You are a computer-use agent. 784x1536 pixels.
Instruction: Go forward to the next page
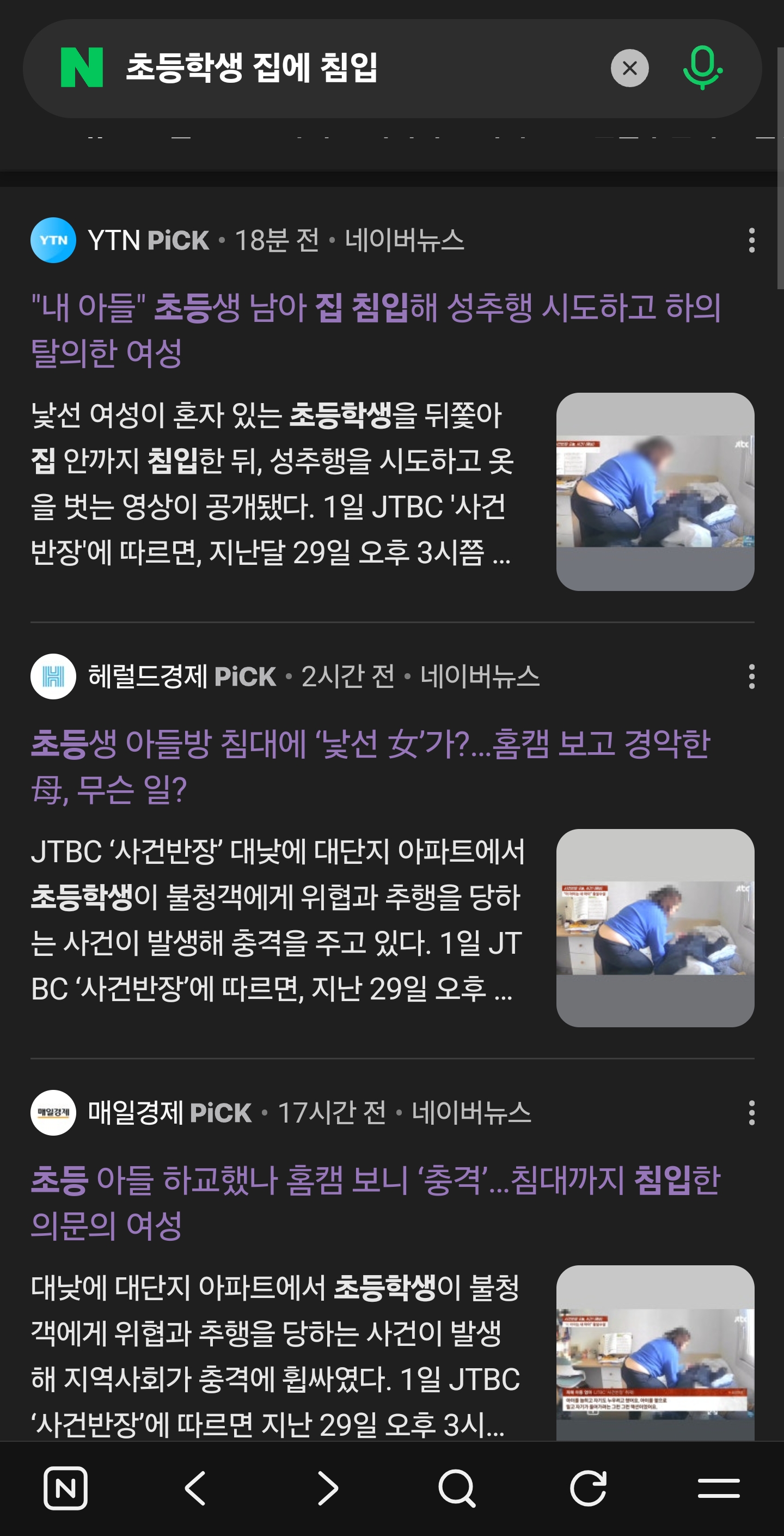click(327, 1488)
